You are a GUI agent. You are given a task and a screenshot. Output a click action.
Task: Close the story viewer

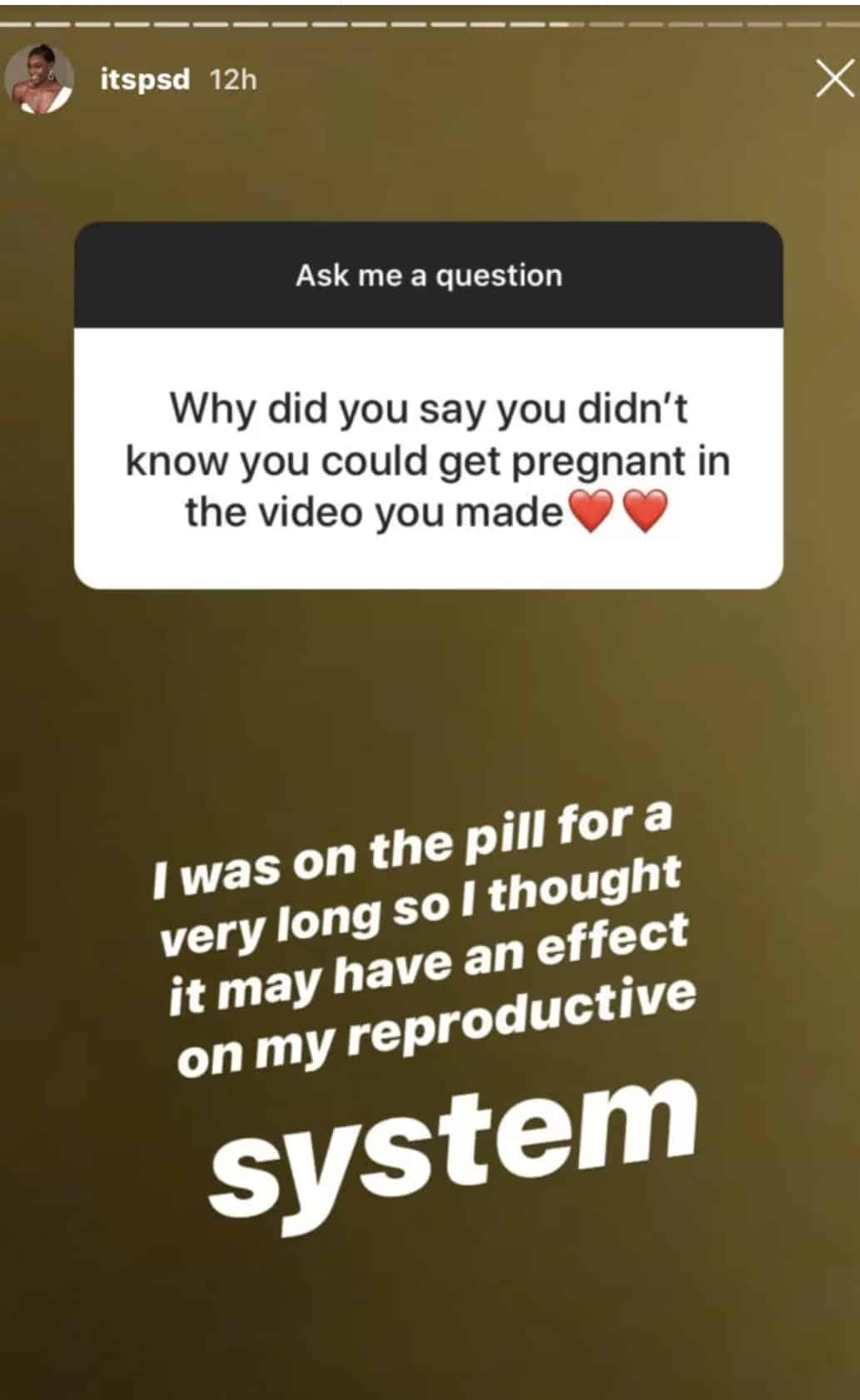(x=833, y=80)
